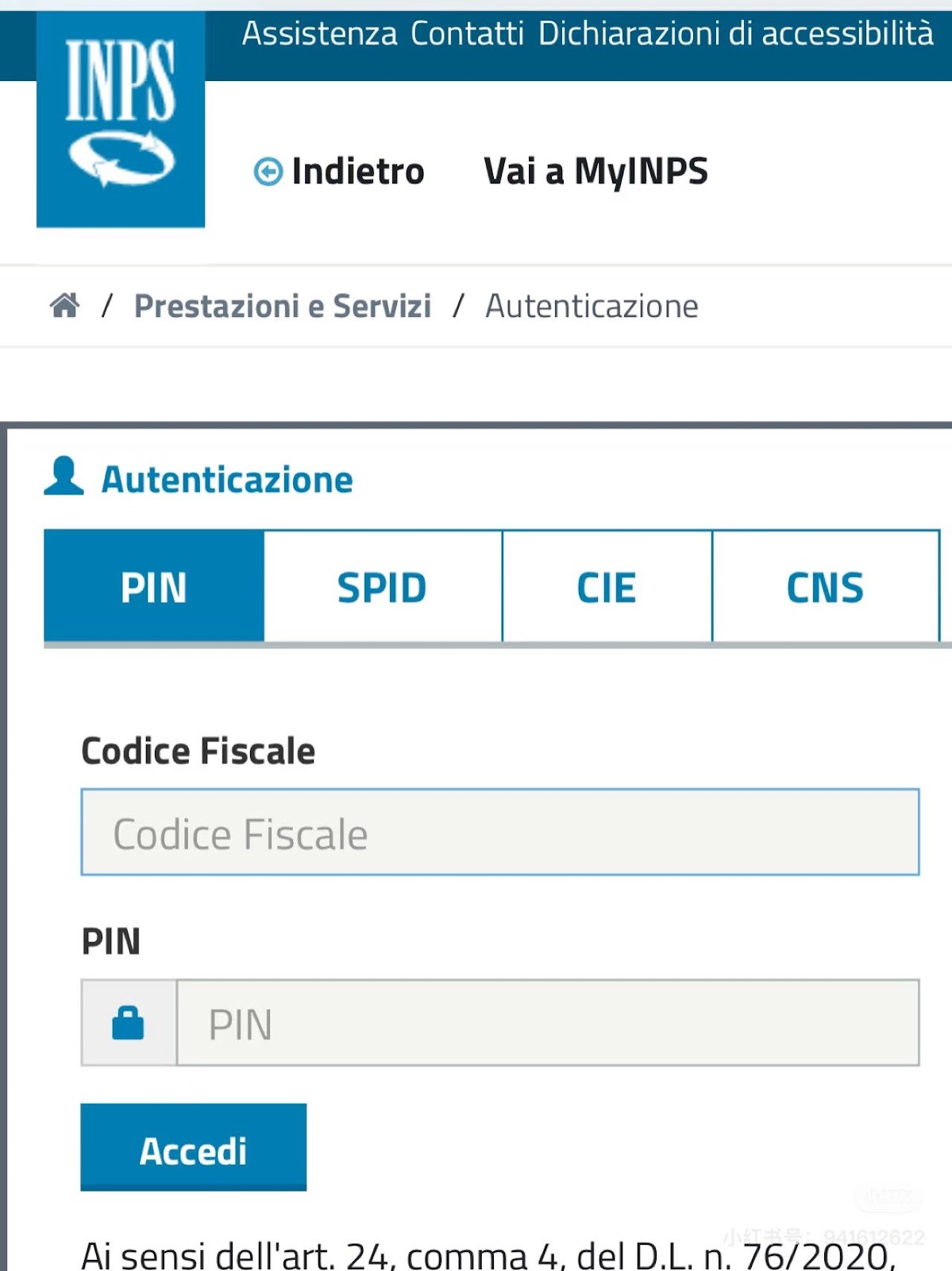The height and width of the screenshot is (1271, 952).
Task: Tap the Accedi button
Action: [194, 1147]
